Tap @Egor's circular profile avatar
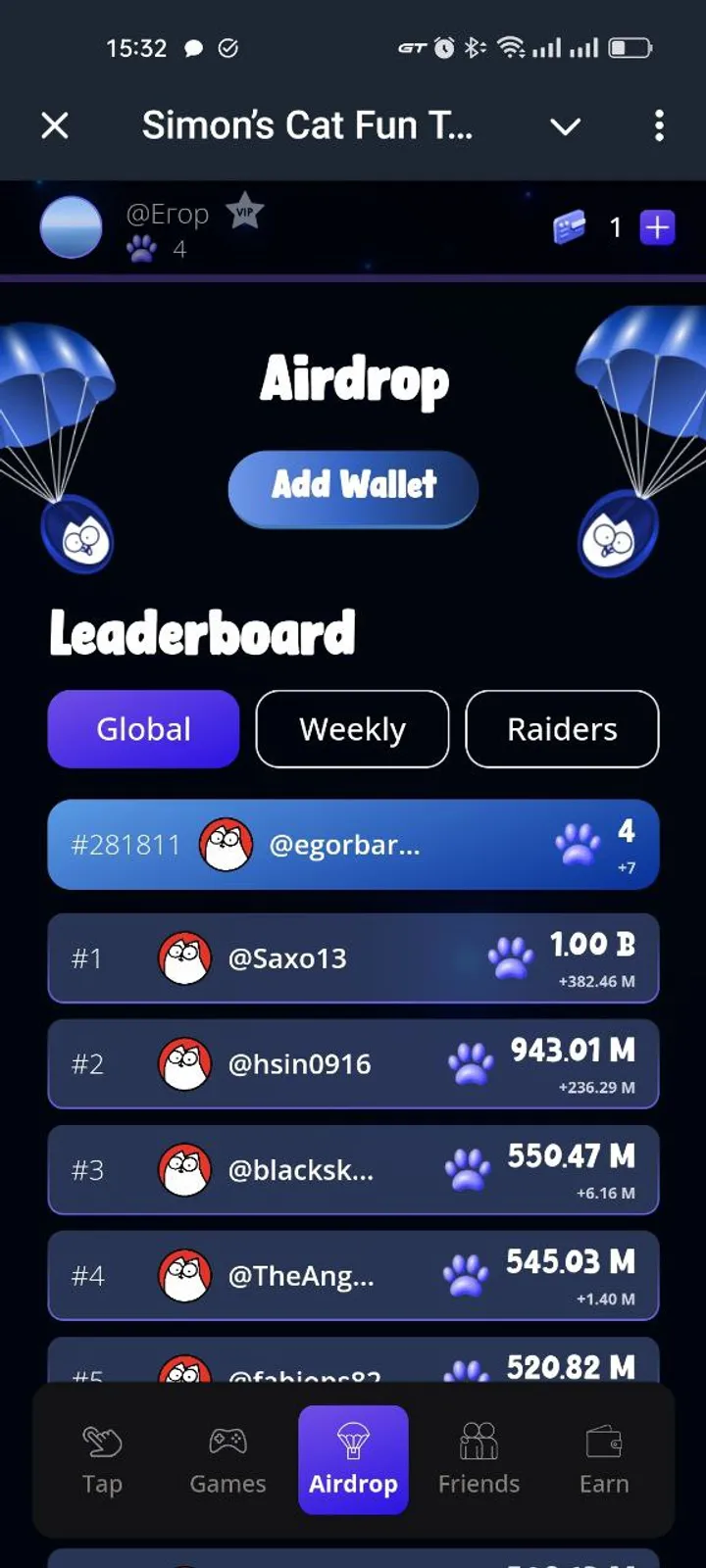The width and height of the screenshot is (706, 1568). [72, 227]
